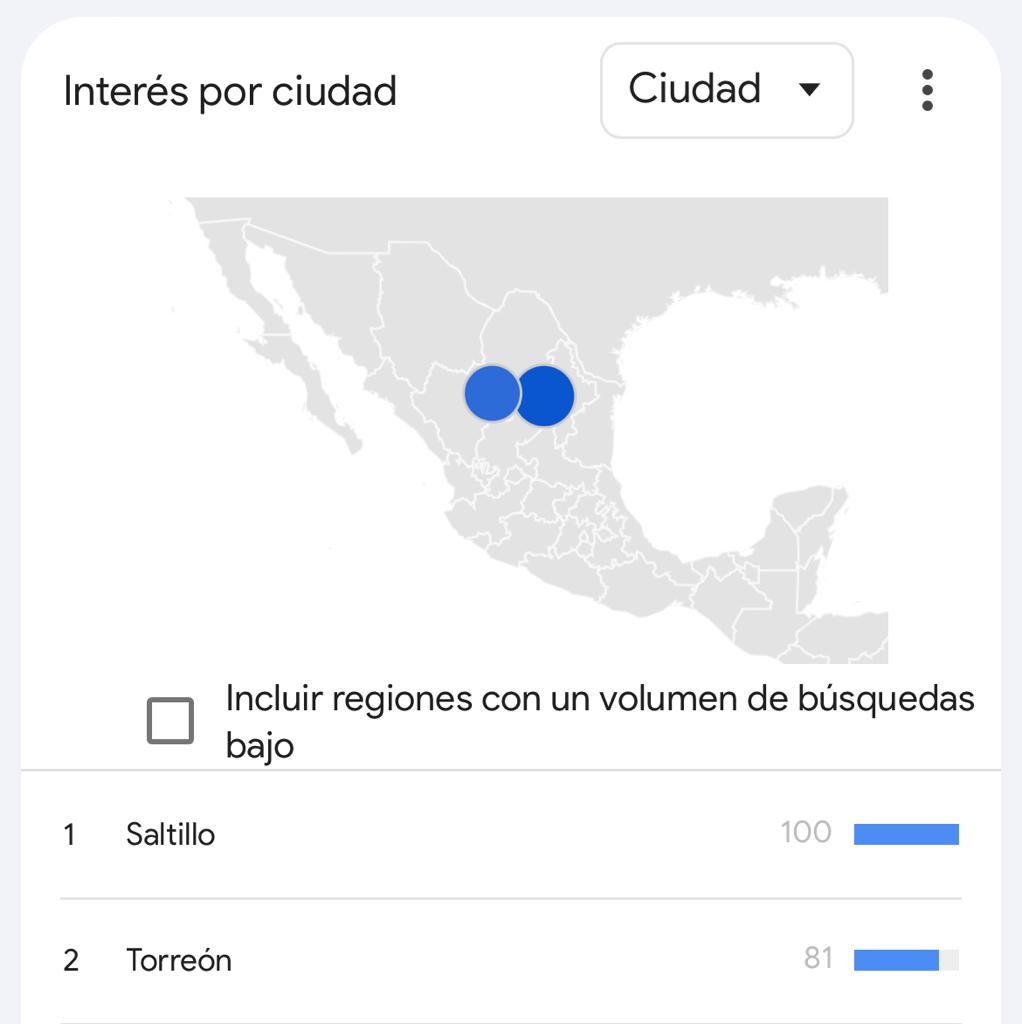This screenshot has width=1022, height=1024.
Task: Check the low search volume regions box
Action: coord(171,720)
